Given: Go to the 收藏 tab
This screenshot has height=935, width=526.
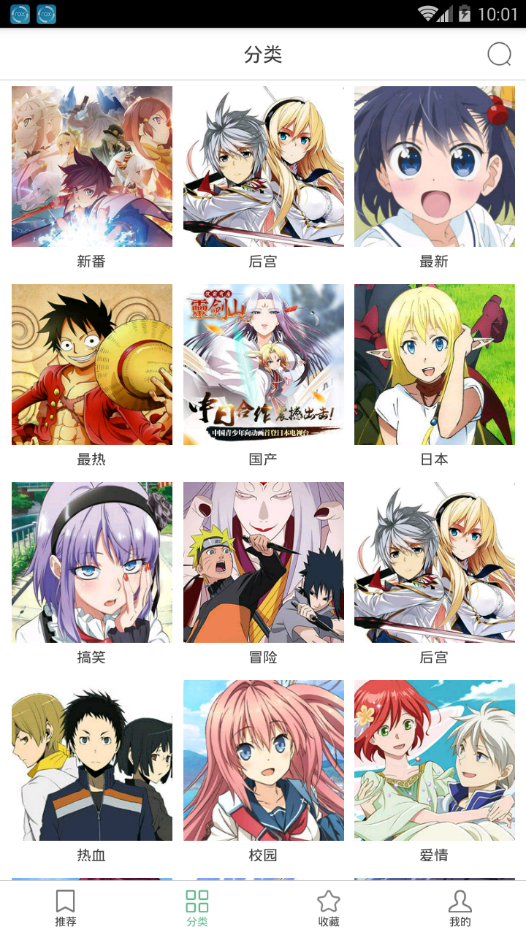Looking at the screenshot, I should [329, 908].
